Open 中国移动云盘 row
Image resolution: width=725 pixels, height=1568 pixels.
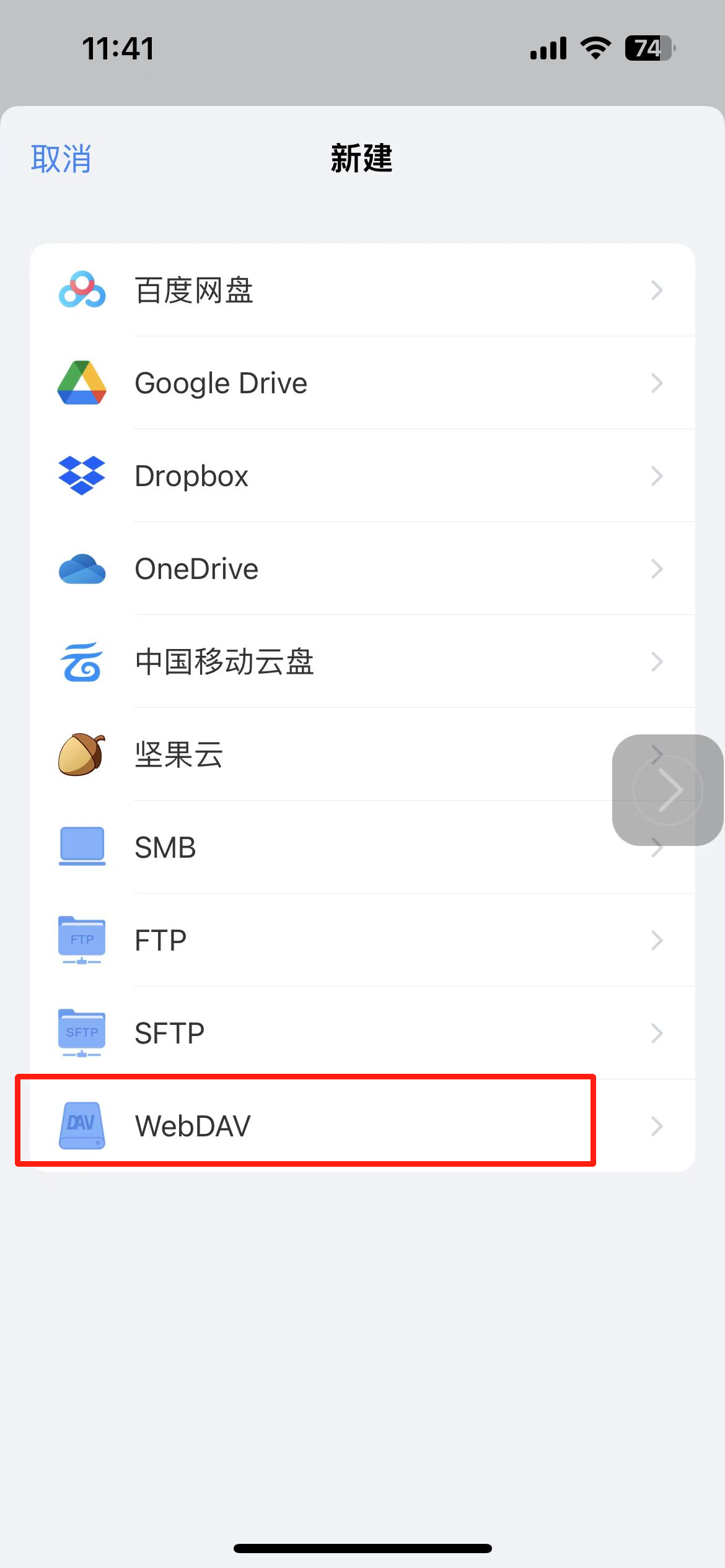tap(362, 661)
